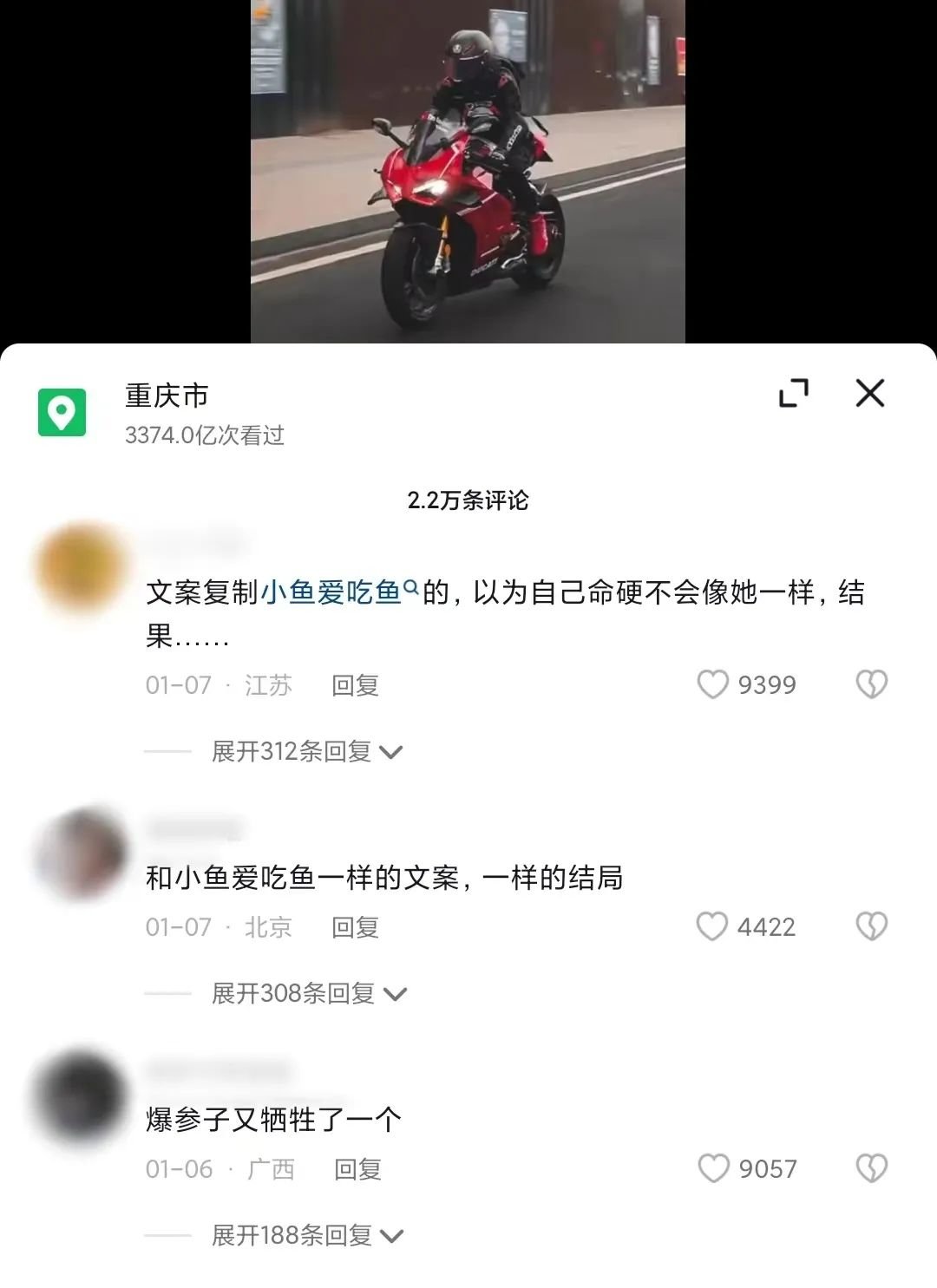Expand 188 replies

pos(306,1235)
